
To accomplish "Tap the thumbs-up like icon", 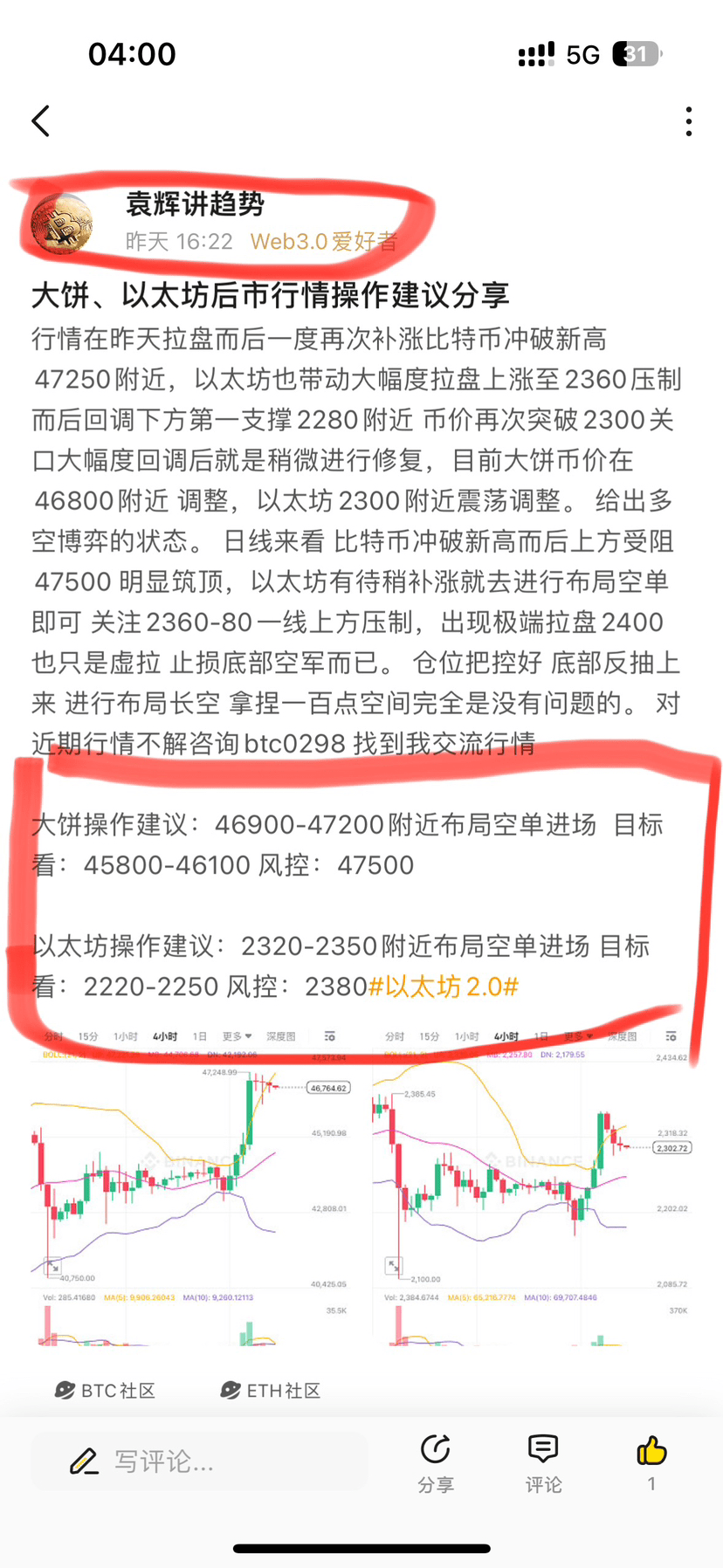I will point(651,1448).
